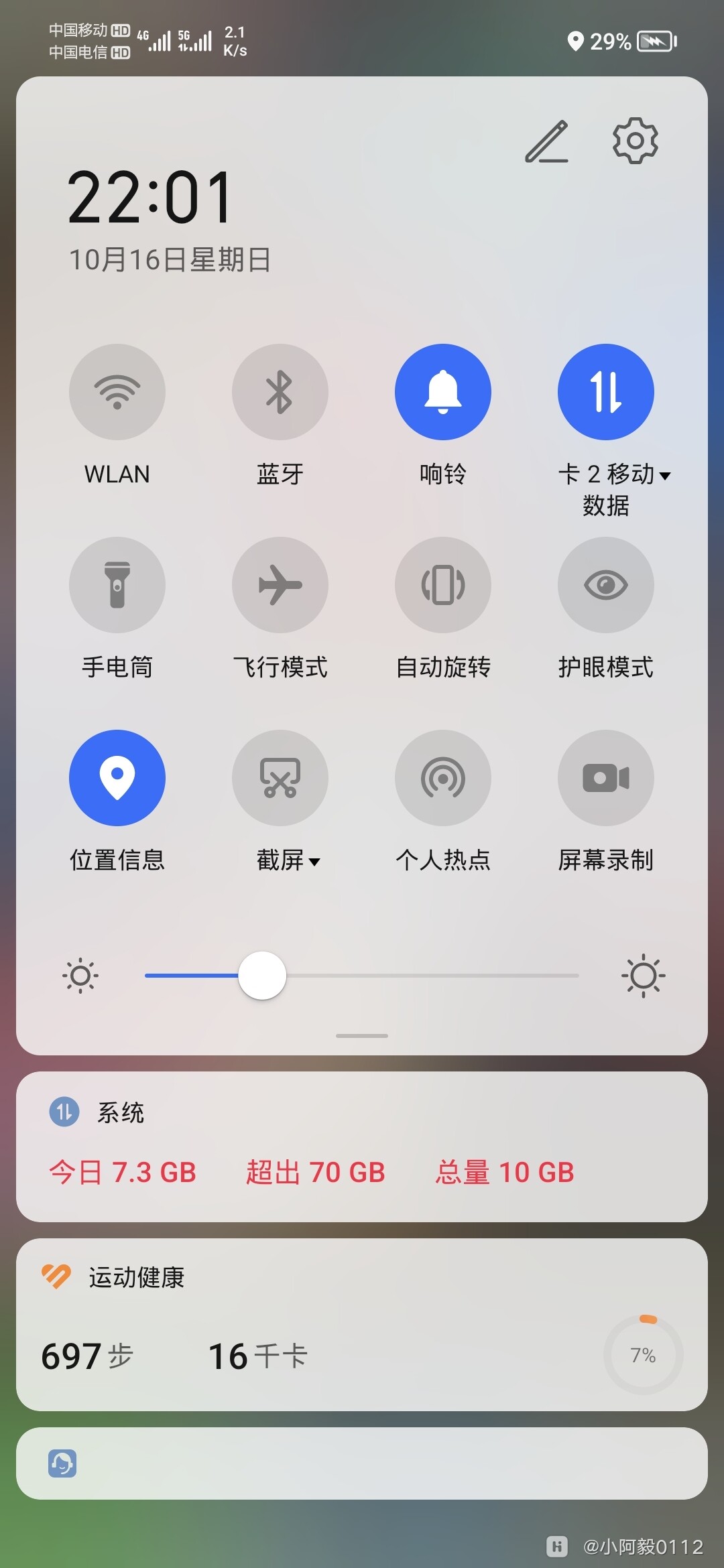Adjust the screen brightness slider
Viewport: 724px width, 1568px height.
coord(262,976)
